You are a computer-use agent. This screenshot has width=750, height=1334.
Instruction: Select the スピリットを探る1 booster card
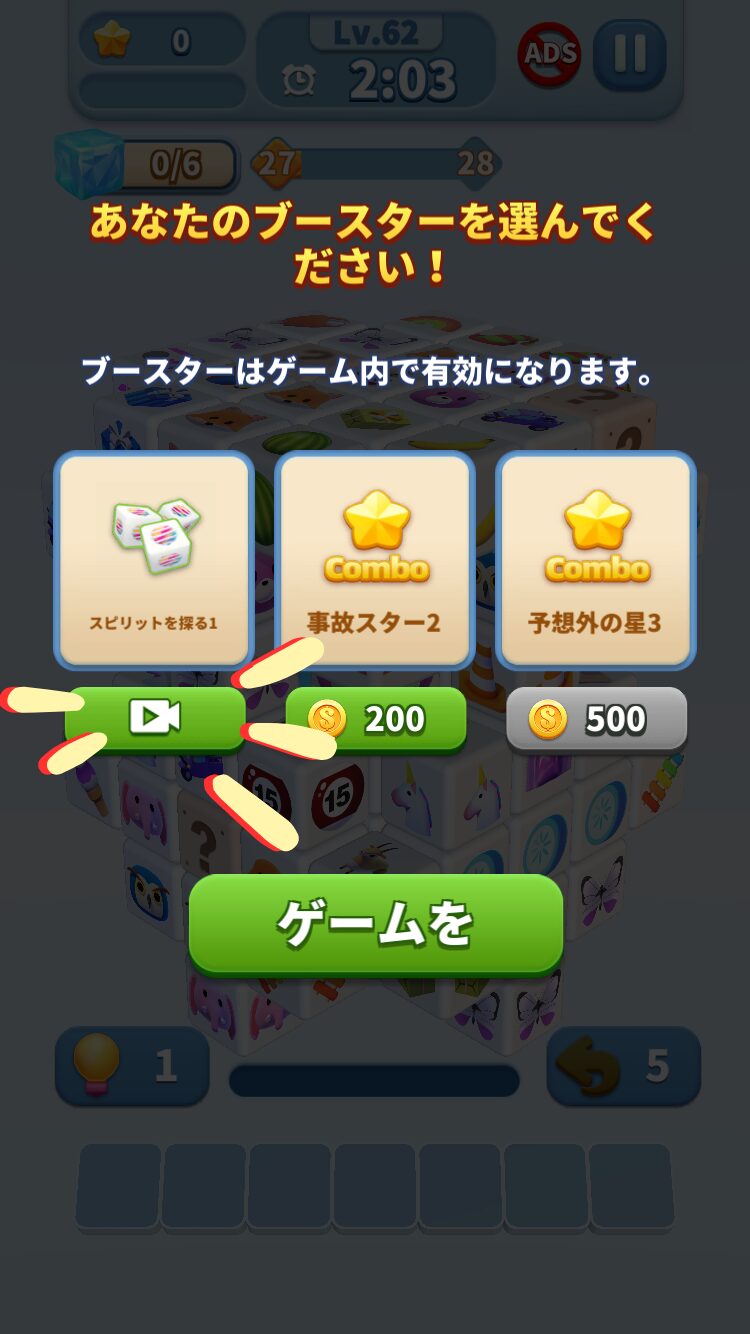point(154,559)
